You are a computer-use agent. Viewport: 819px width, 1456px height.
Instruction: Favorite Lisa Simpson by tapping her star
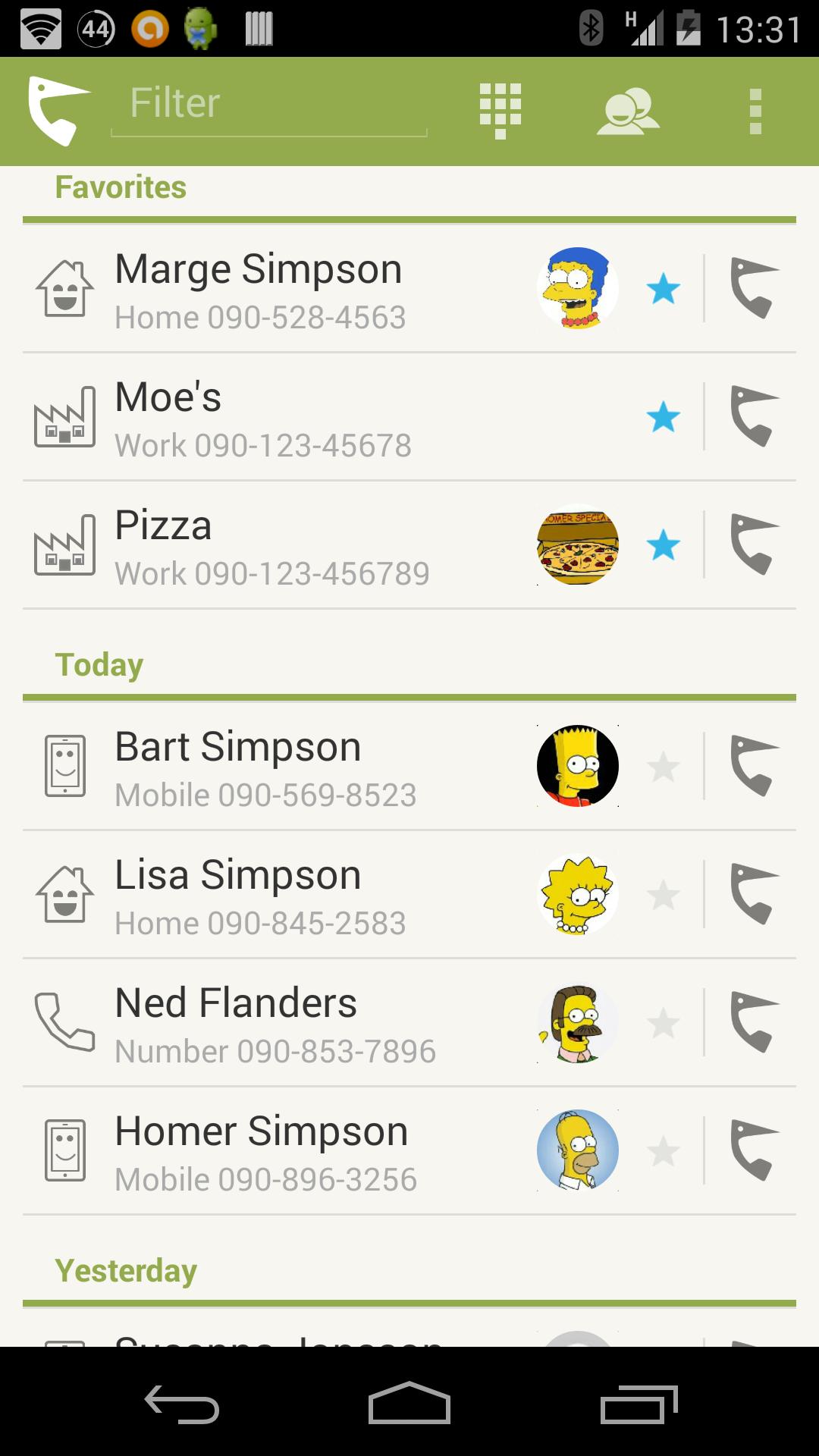[664, 895]
